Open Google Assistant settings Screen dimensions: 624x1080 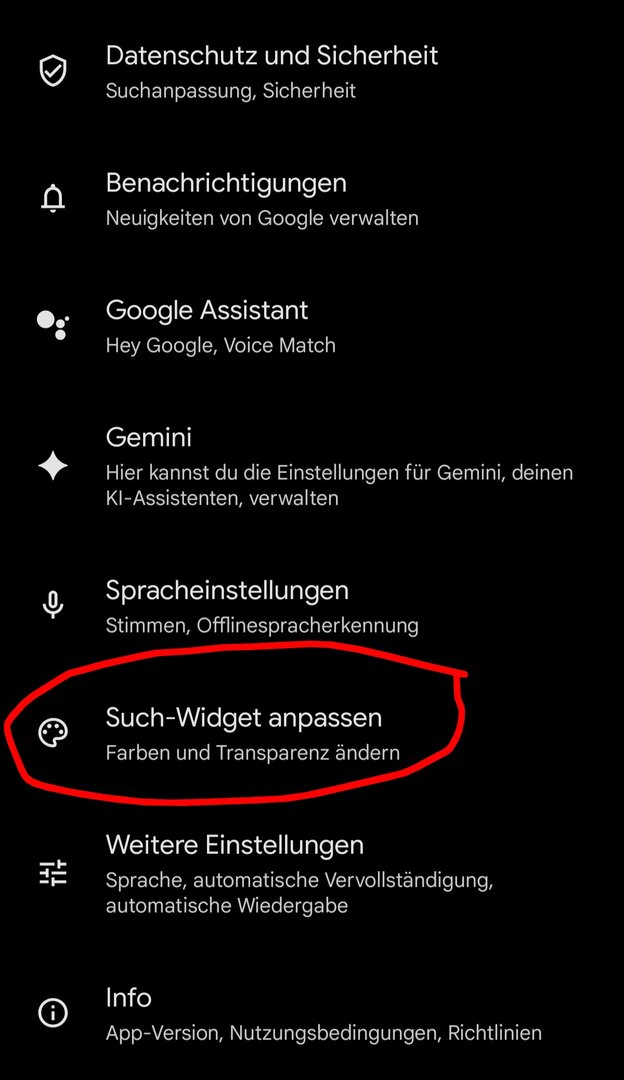[x=221, y=326]
